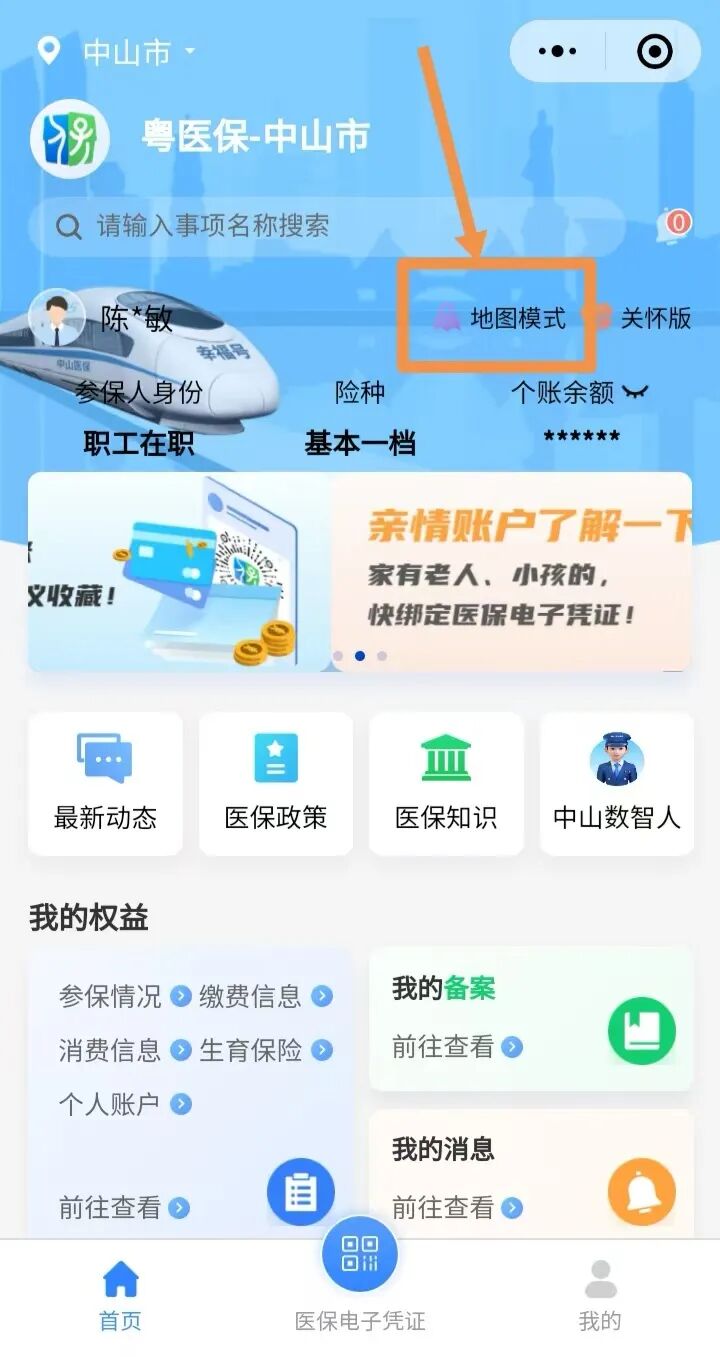720x1357 pixels.
Task: Click 前往查看 under 我的备案
Action: (x=443, y=1047)
